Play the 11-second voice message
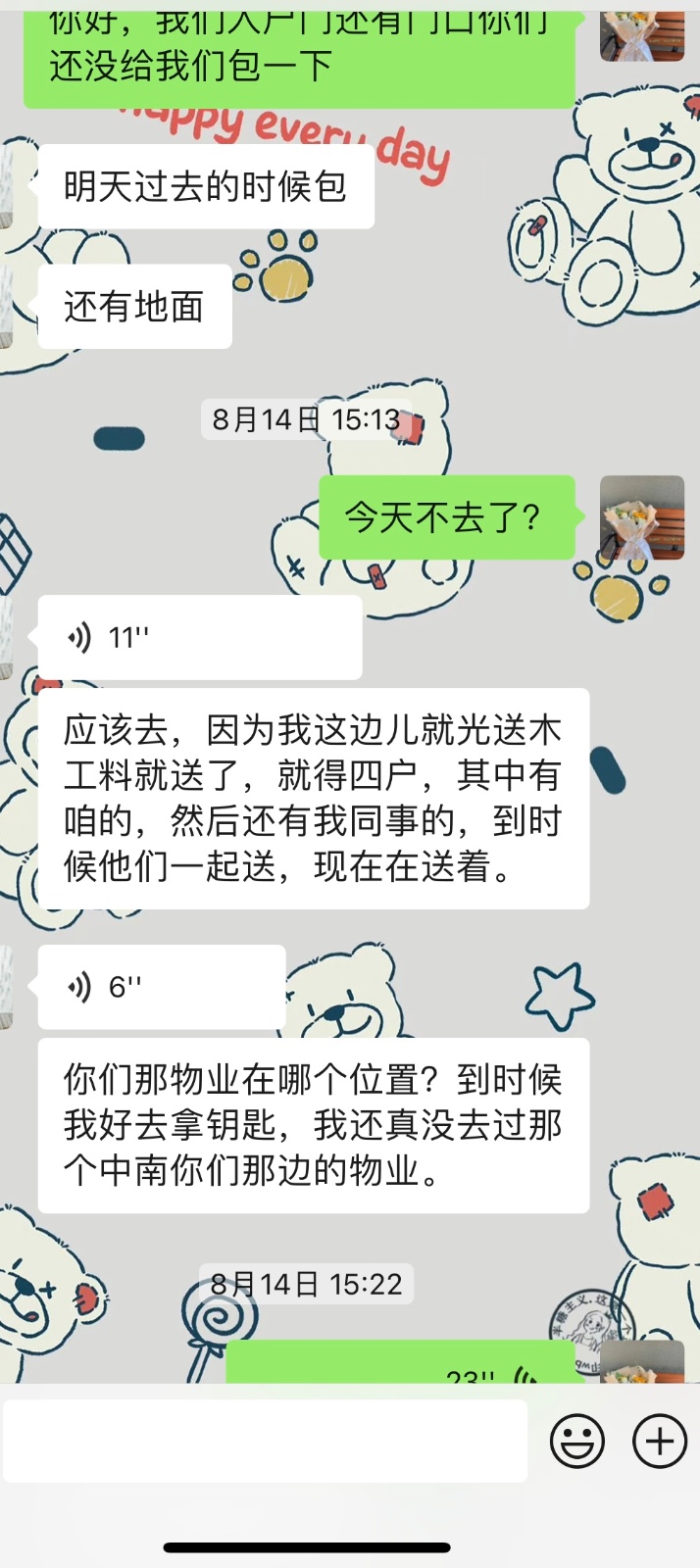The height and width of the screenshot is (1568, 700). click(x=199, y=638)
